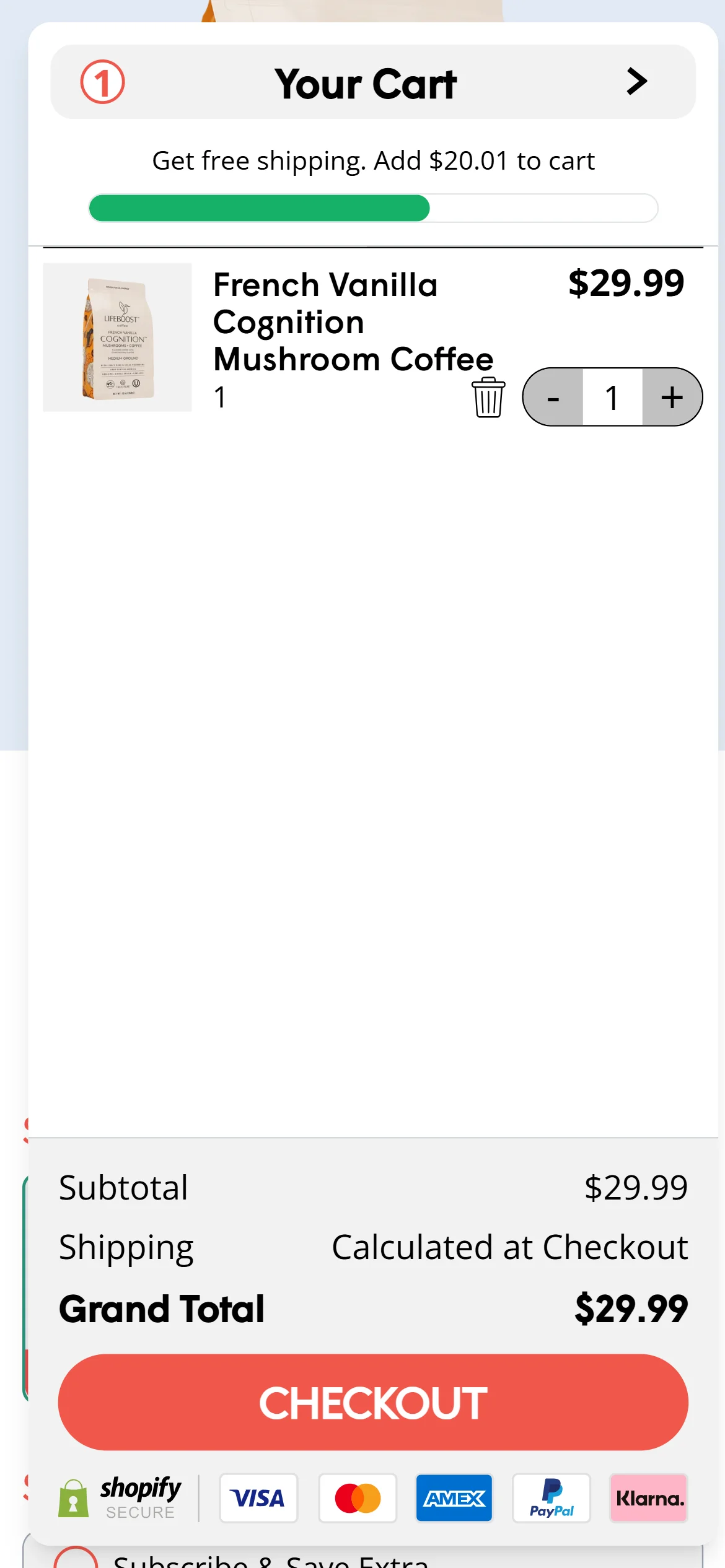Viewport: 725px width, 1568px height.
Task: Decrease quantity with the minus button
Action: pos(553,398)
